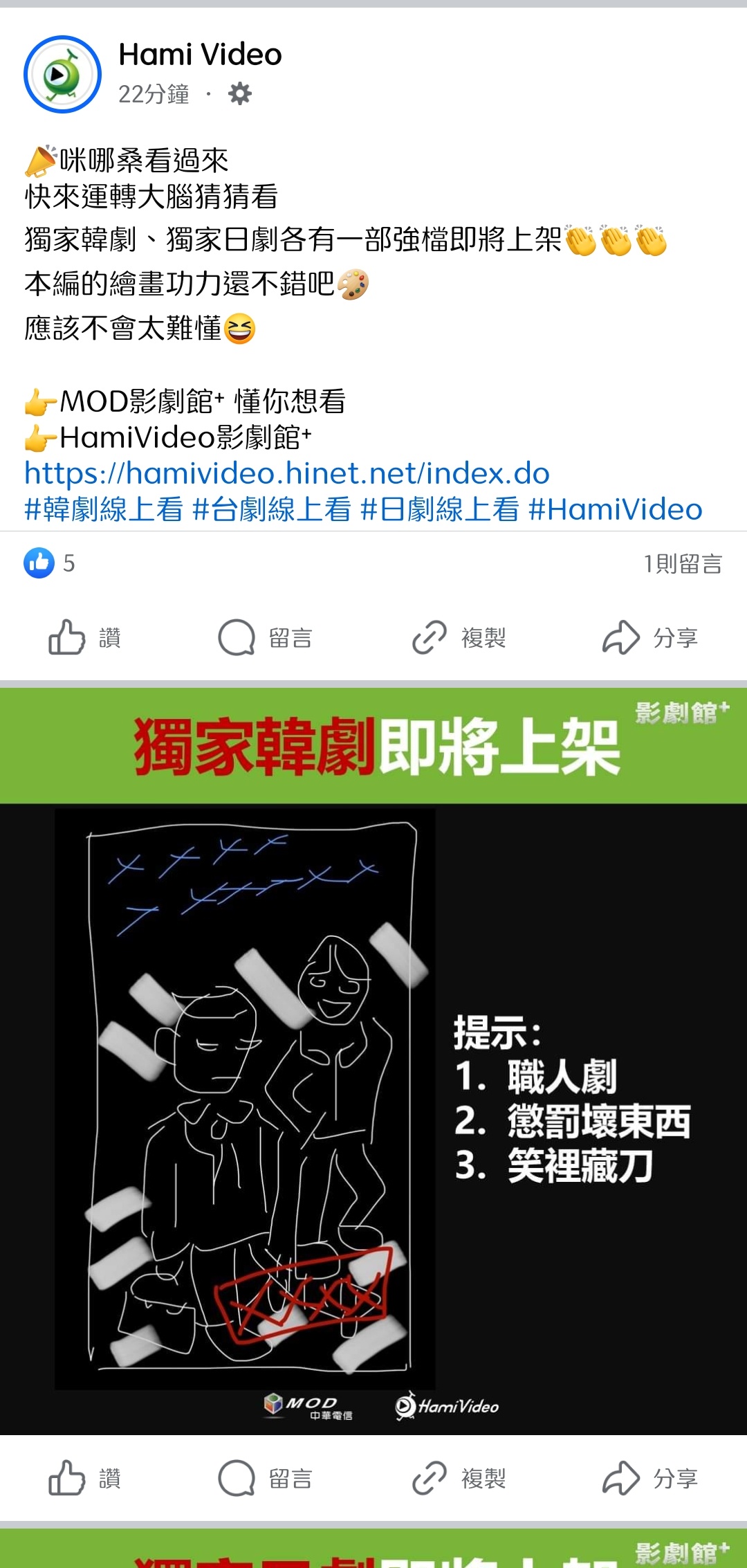Open the 1則留言 comments
747x1568 pixels.
[682, 564]
